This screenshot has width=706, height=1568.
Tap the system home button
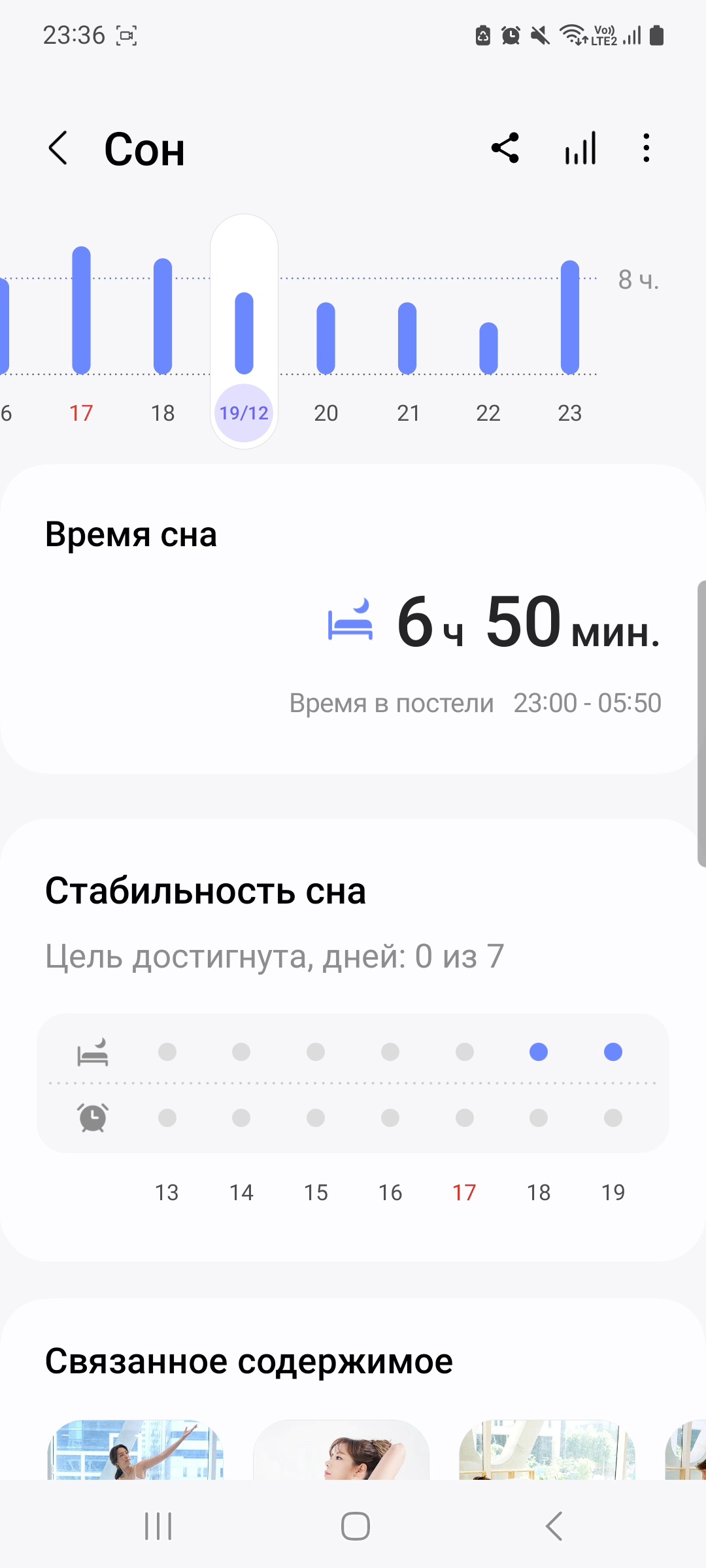tap(355, 1526)
